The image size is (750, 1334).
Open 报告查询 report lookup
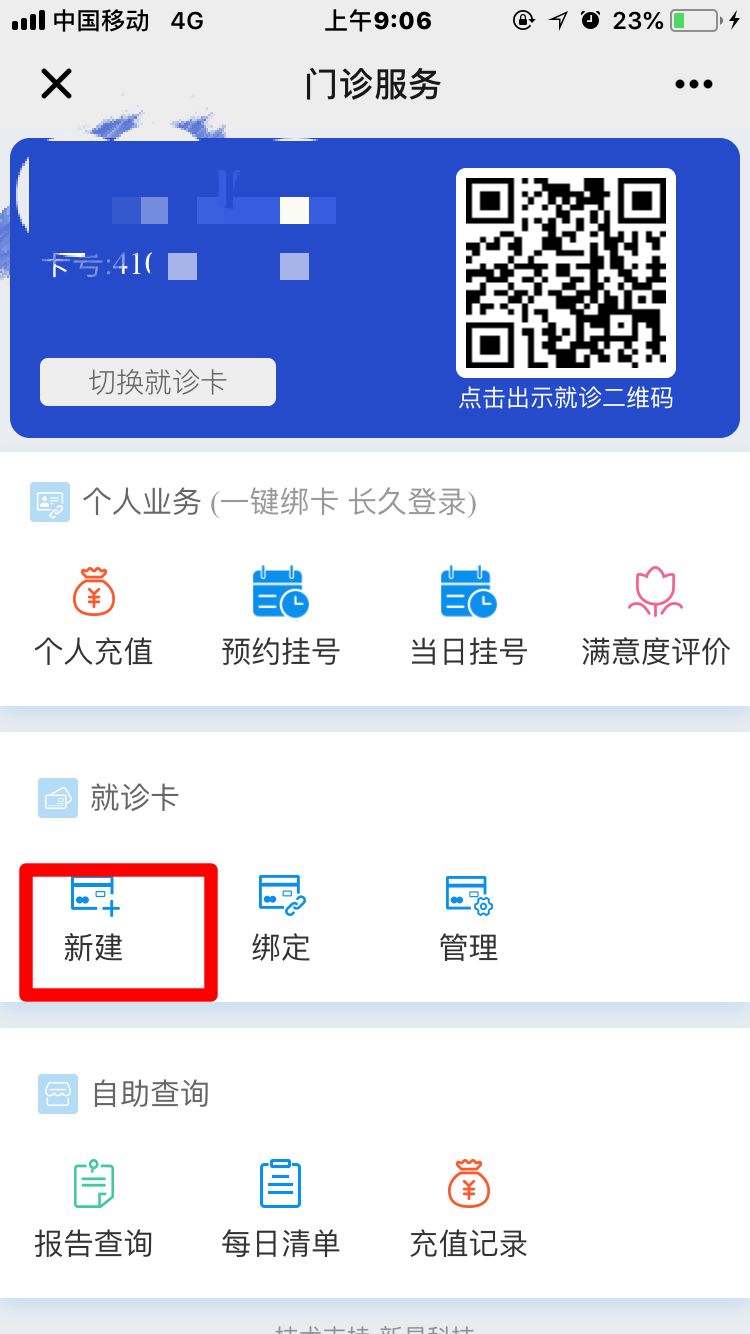pyautogui.click(x=94, y=1210)
